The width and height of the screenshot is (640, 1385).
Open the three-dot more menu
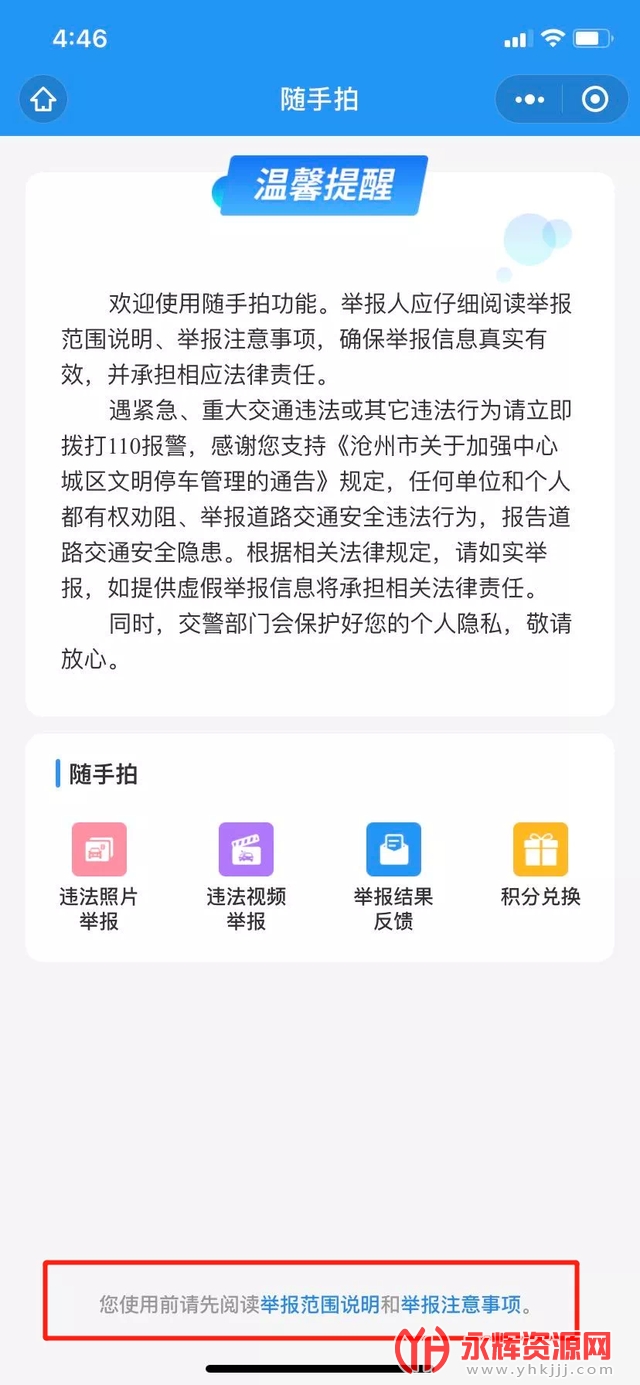coord(529,100)
